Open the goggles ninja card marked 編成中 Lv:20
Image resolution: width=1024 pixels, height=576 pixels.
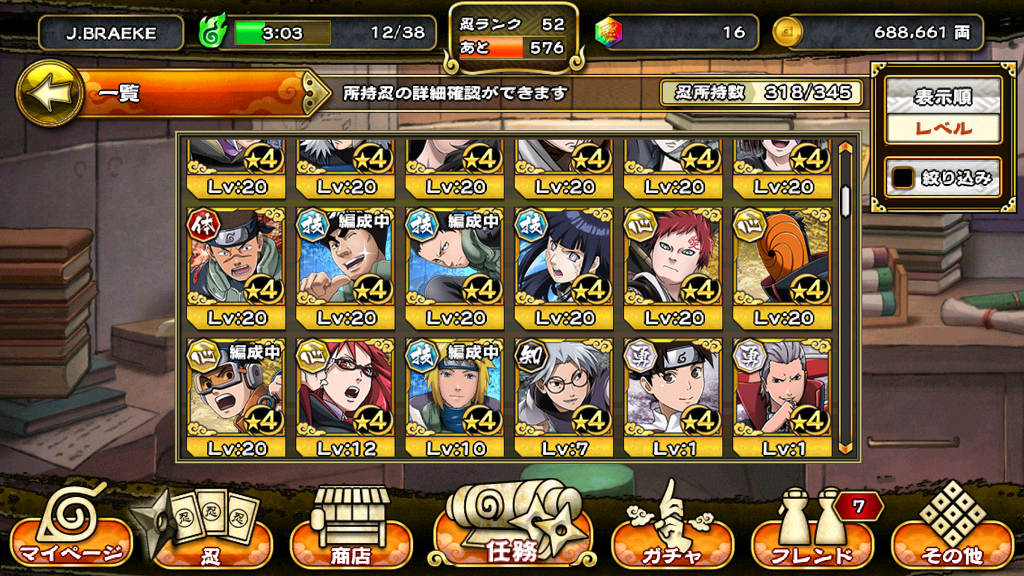pos(236,395)
